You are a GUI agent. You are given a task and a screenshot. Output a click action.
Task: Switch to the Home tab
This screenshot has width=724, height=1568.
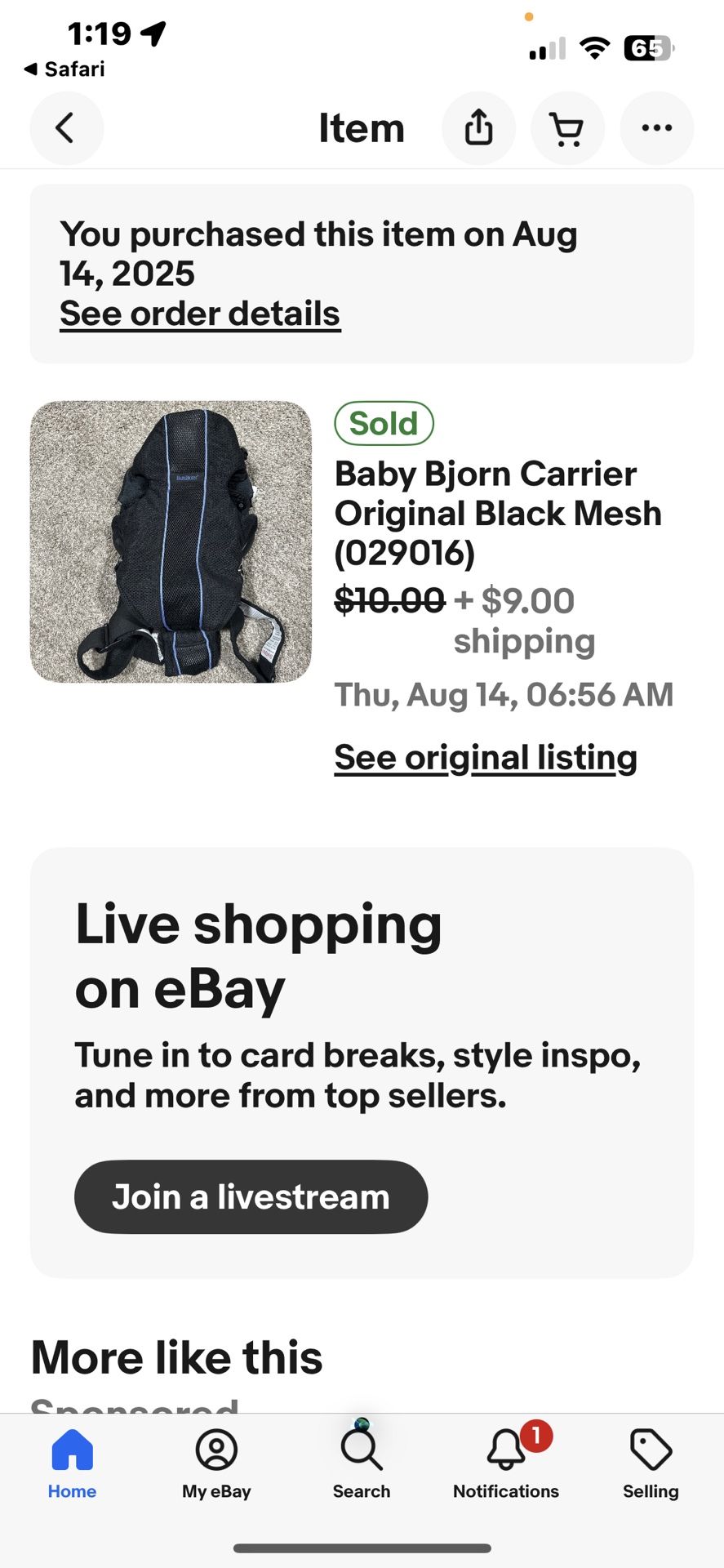(x=72, y=1464)
